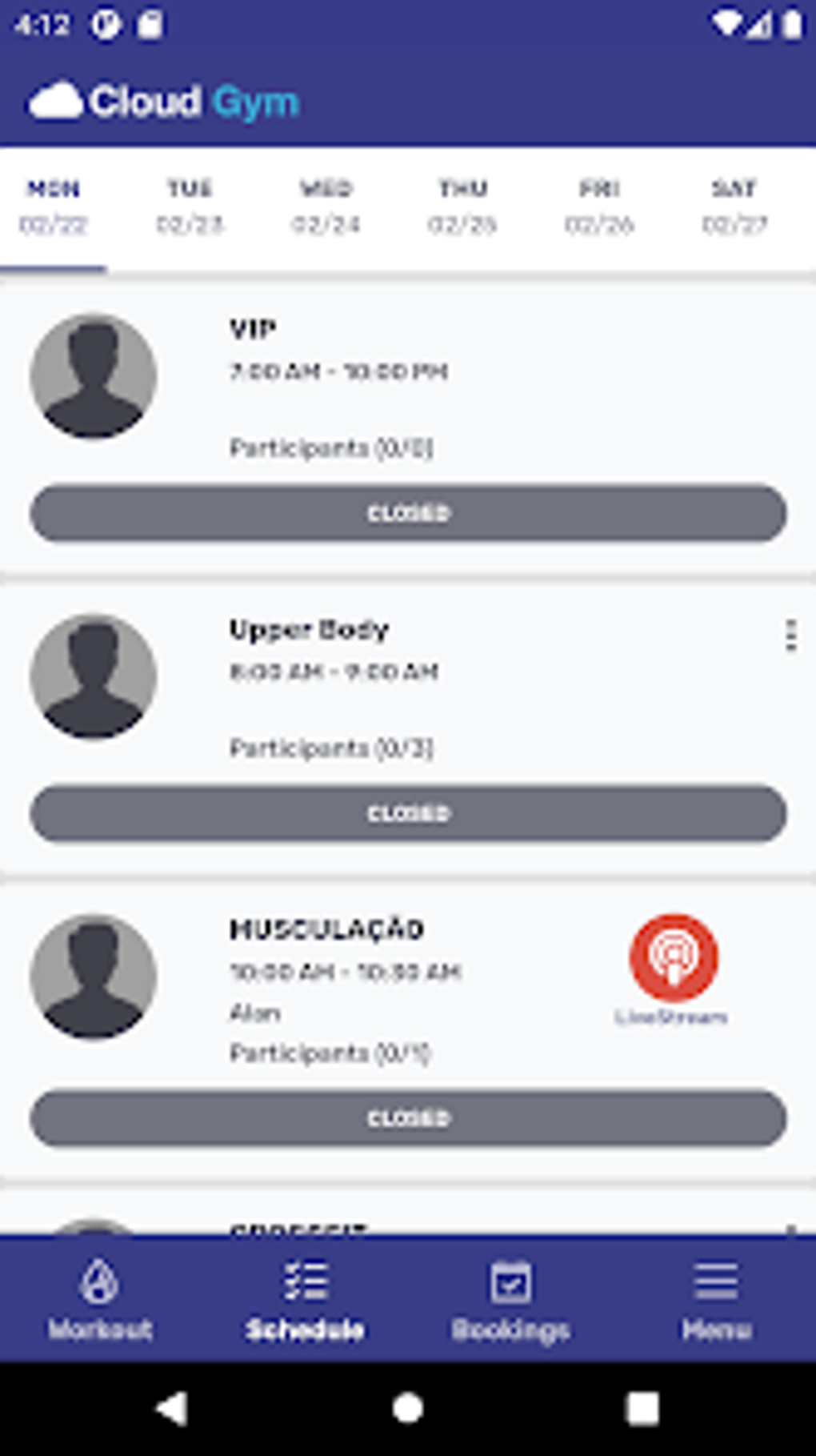Go to the Schedule tab
The height and width of the screenshot is (1456, 816).
tap(305, 1298)
